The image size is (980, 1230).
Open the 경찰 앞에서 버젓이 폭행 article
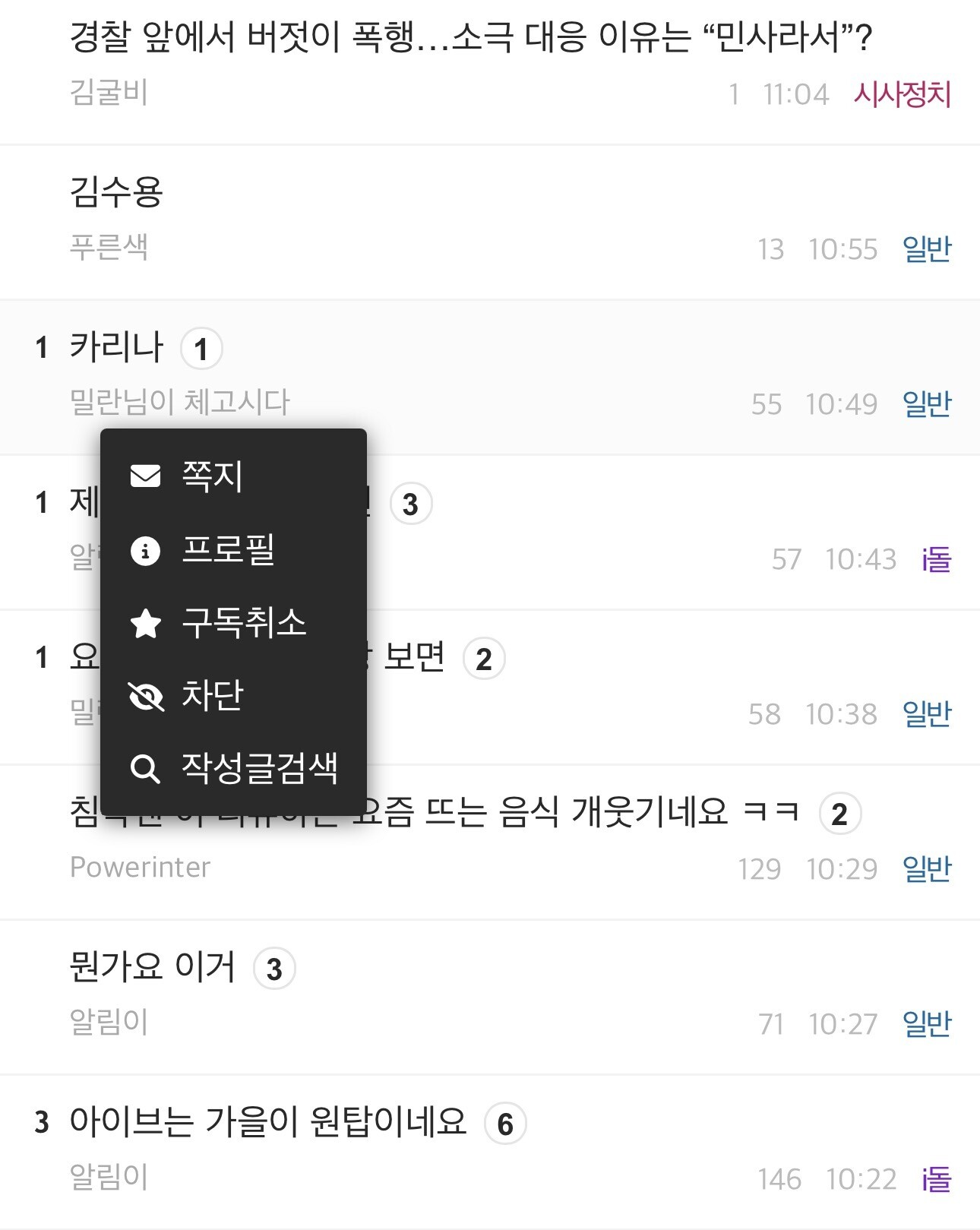coord(471,36)
